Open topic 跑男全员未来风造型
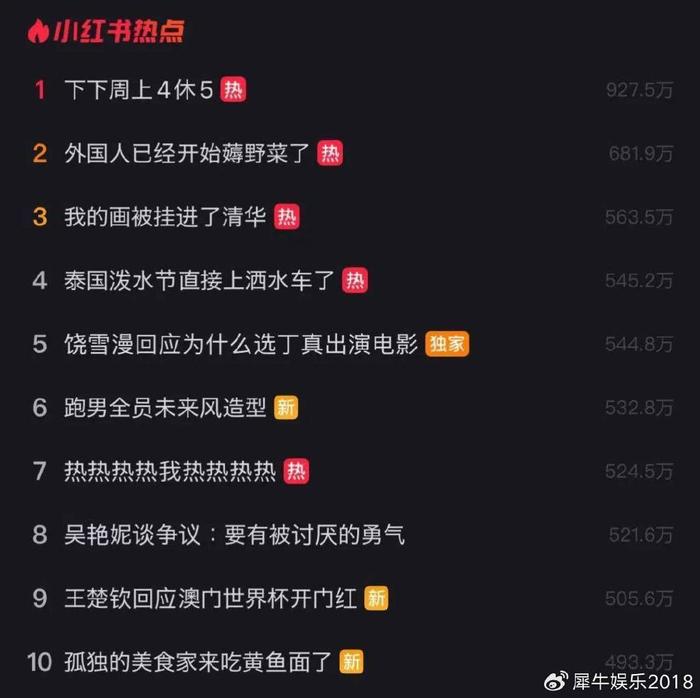The image size is (700, 698). coord(165,407)
